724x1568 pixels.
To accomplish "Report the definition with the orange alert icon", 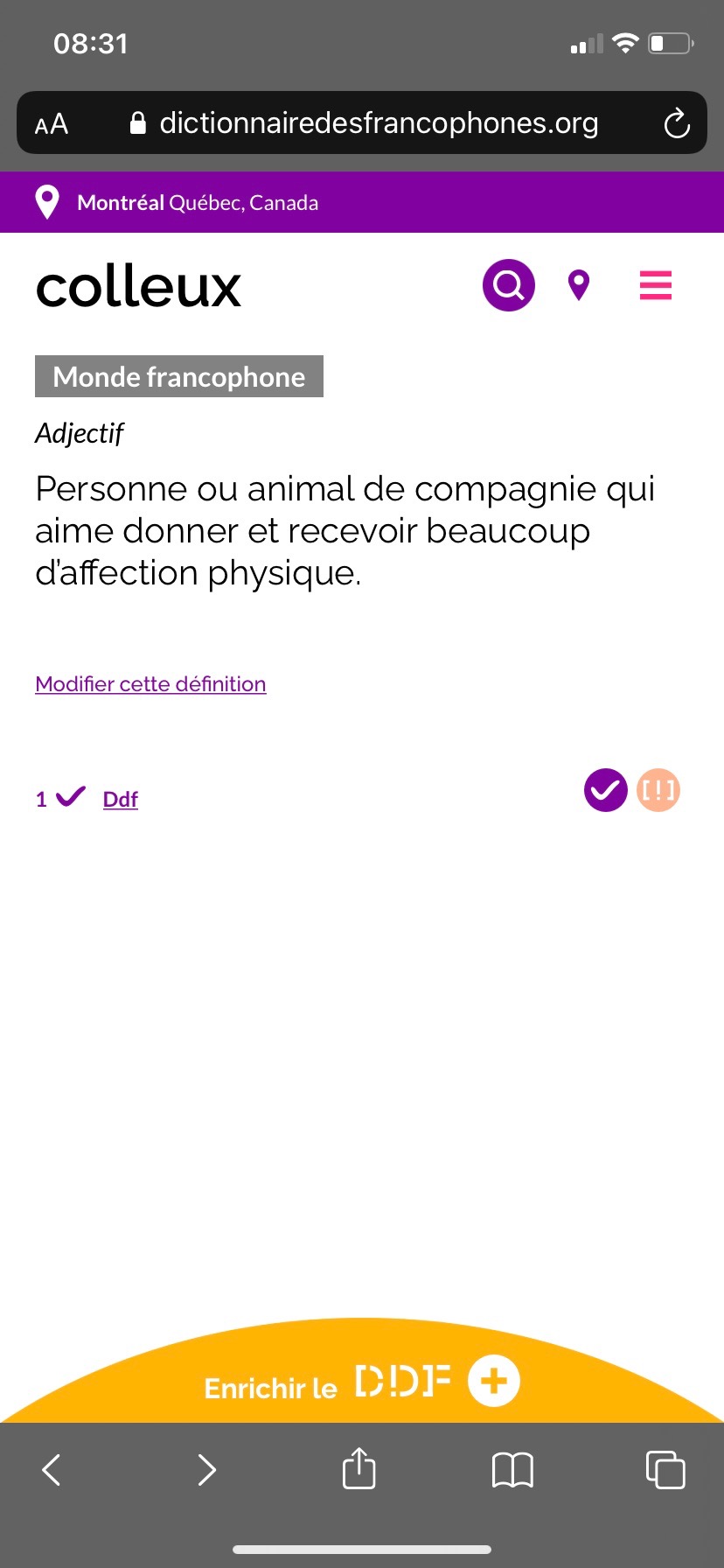I will coord(658,790).
